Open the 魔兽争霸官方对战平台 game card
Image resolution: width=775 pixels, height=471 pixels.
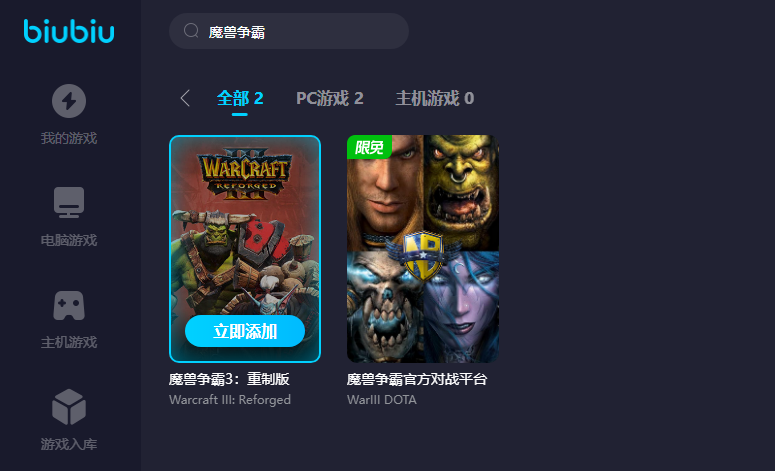tap(422, 248)
